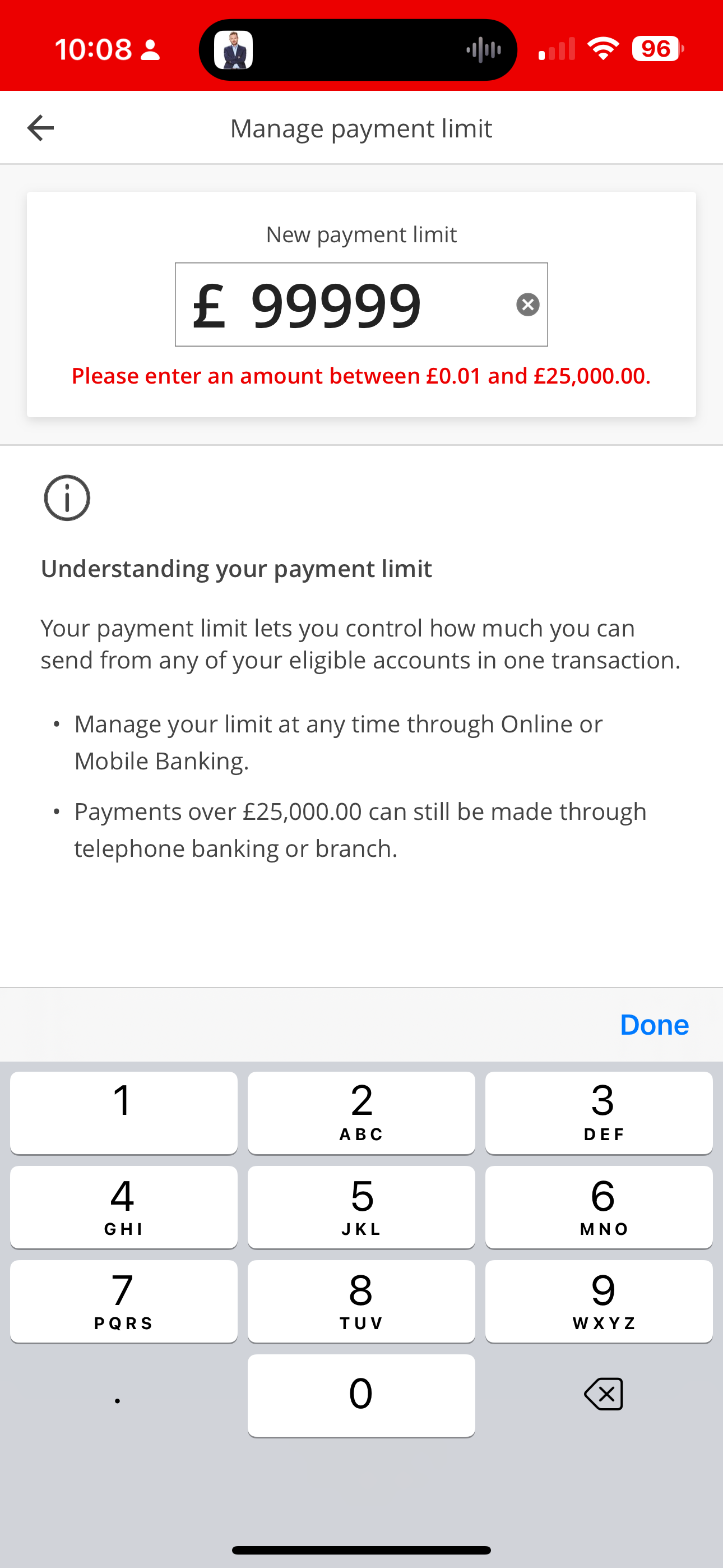This screenshot has height=1568, width=723.
Task: Enter digit 5 on the keypad
Action: point(361,1207)
